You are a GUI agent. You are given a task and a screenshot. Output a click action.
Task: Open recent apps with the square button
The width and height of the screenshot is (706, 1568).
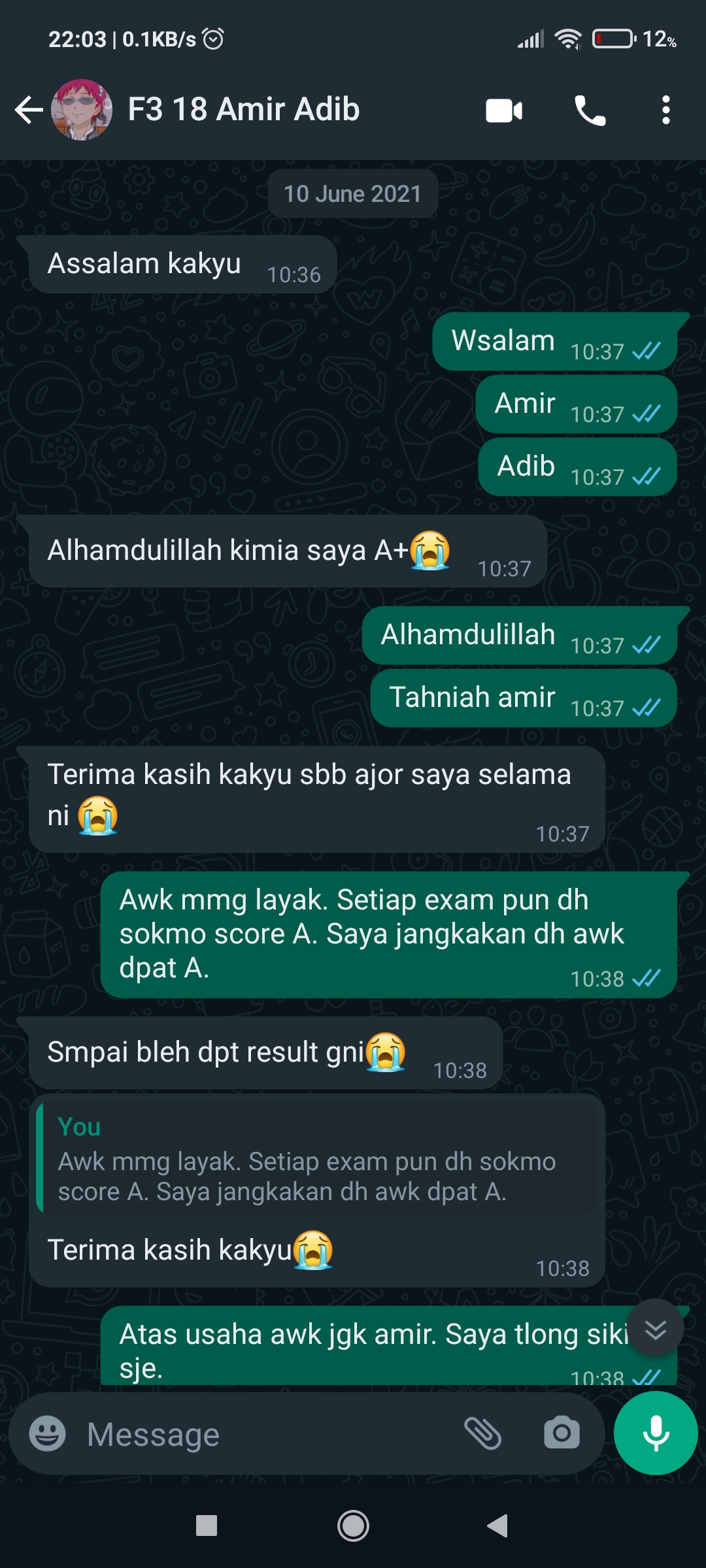tap(207, 1526)
